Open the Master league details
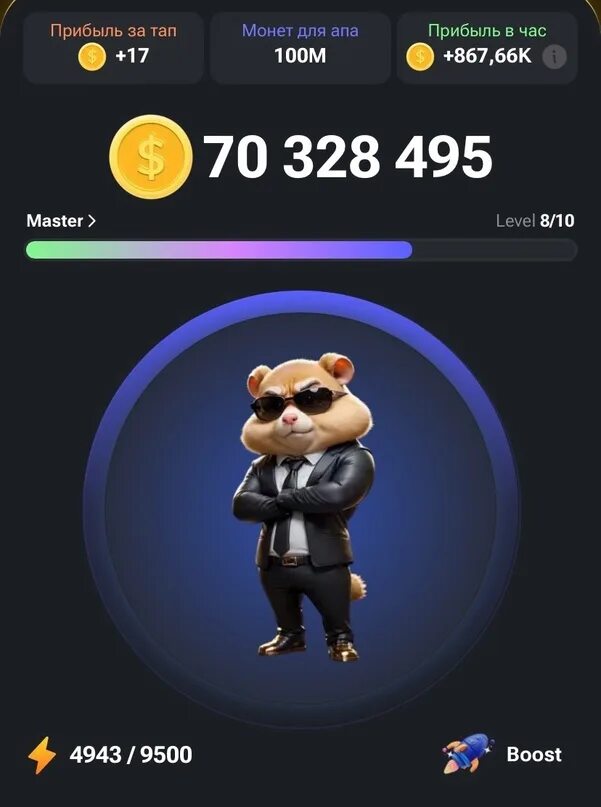This screenshot has width=601, height=807. point(61,221)
